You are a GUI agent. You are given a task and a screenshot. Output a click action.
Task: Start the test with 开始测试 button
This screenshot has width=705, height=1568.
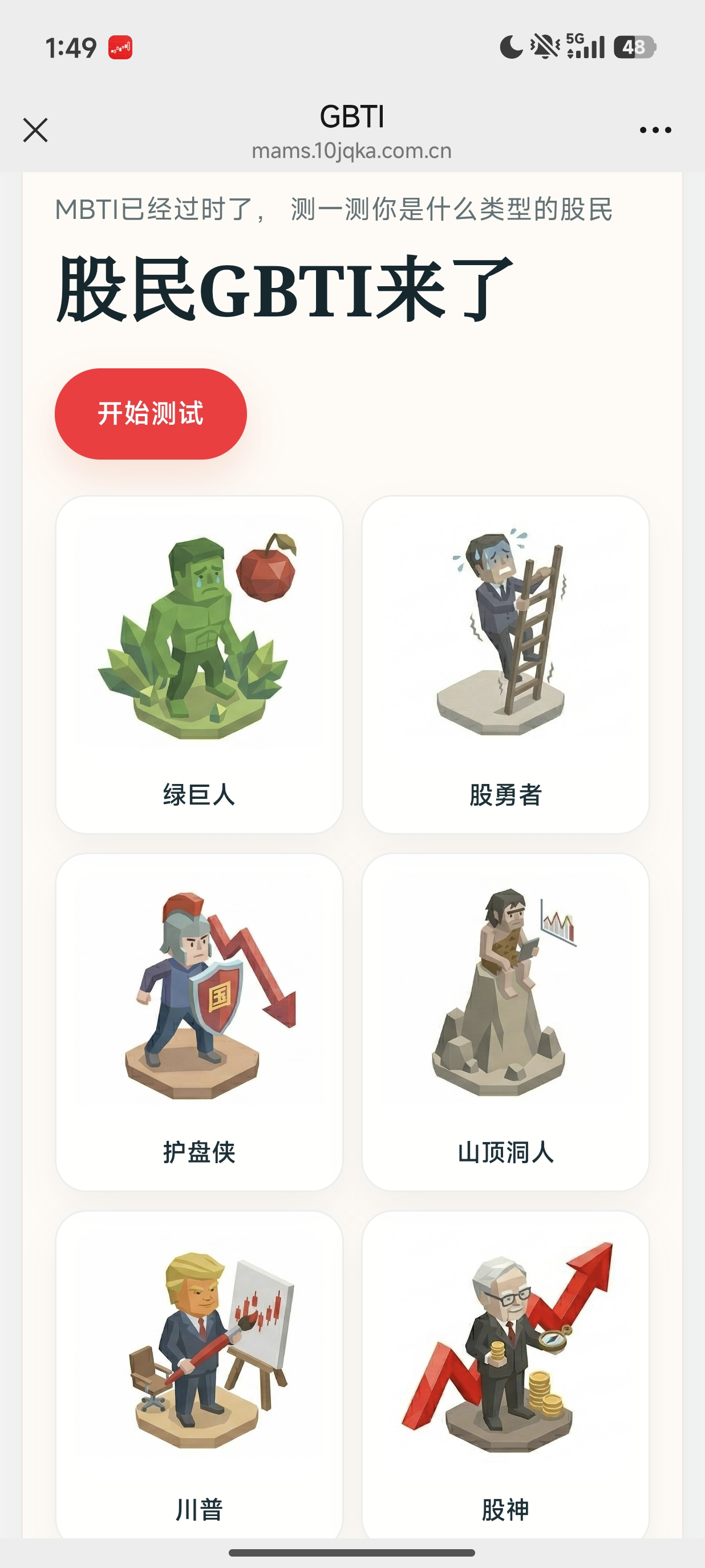pyautogui.click(x=151, y=413)
